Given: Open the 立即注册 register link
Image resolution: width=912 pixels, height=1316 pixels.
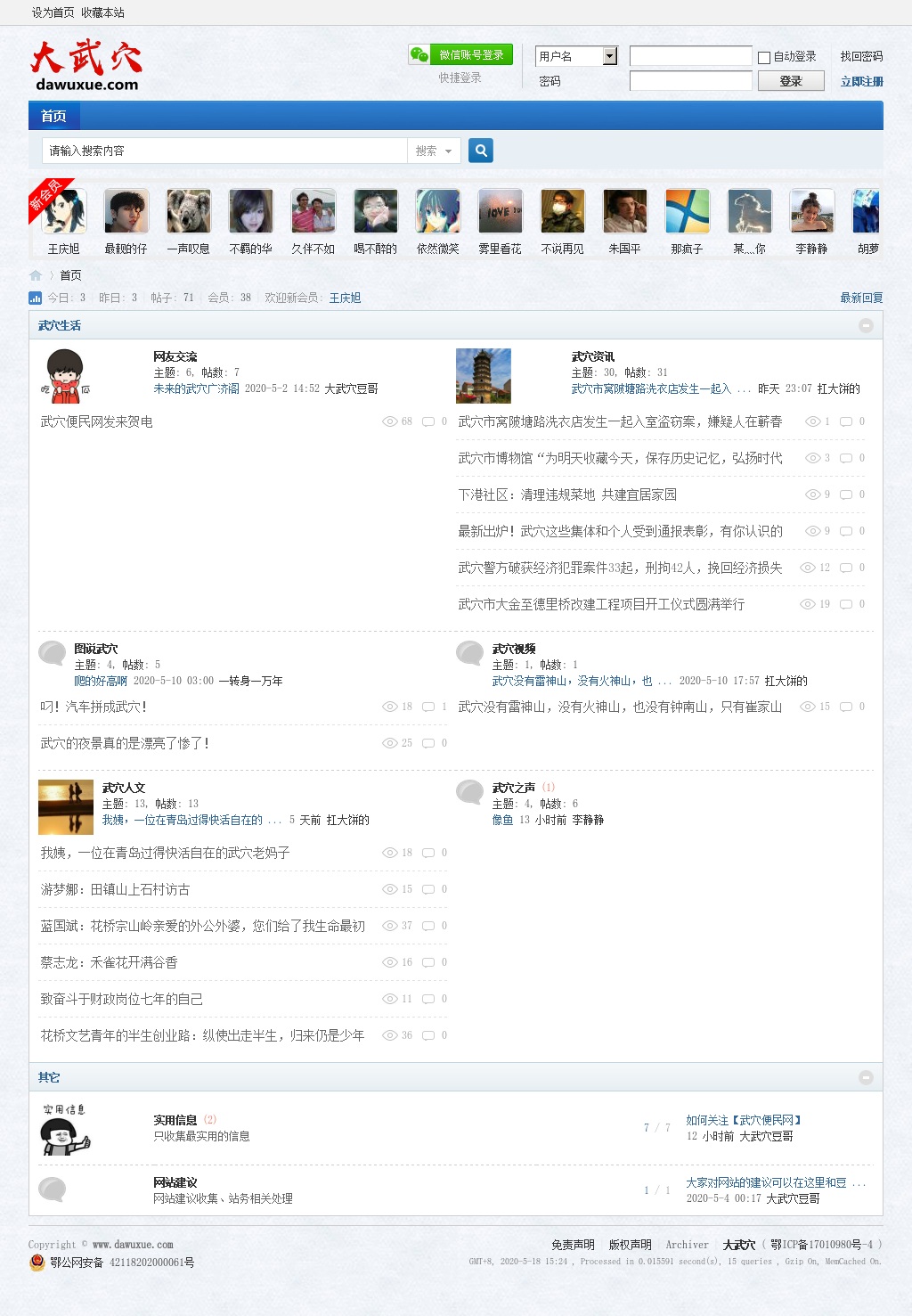Looking at the screenshot, I should pos(861,81).
